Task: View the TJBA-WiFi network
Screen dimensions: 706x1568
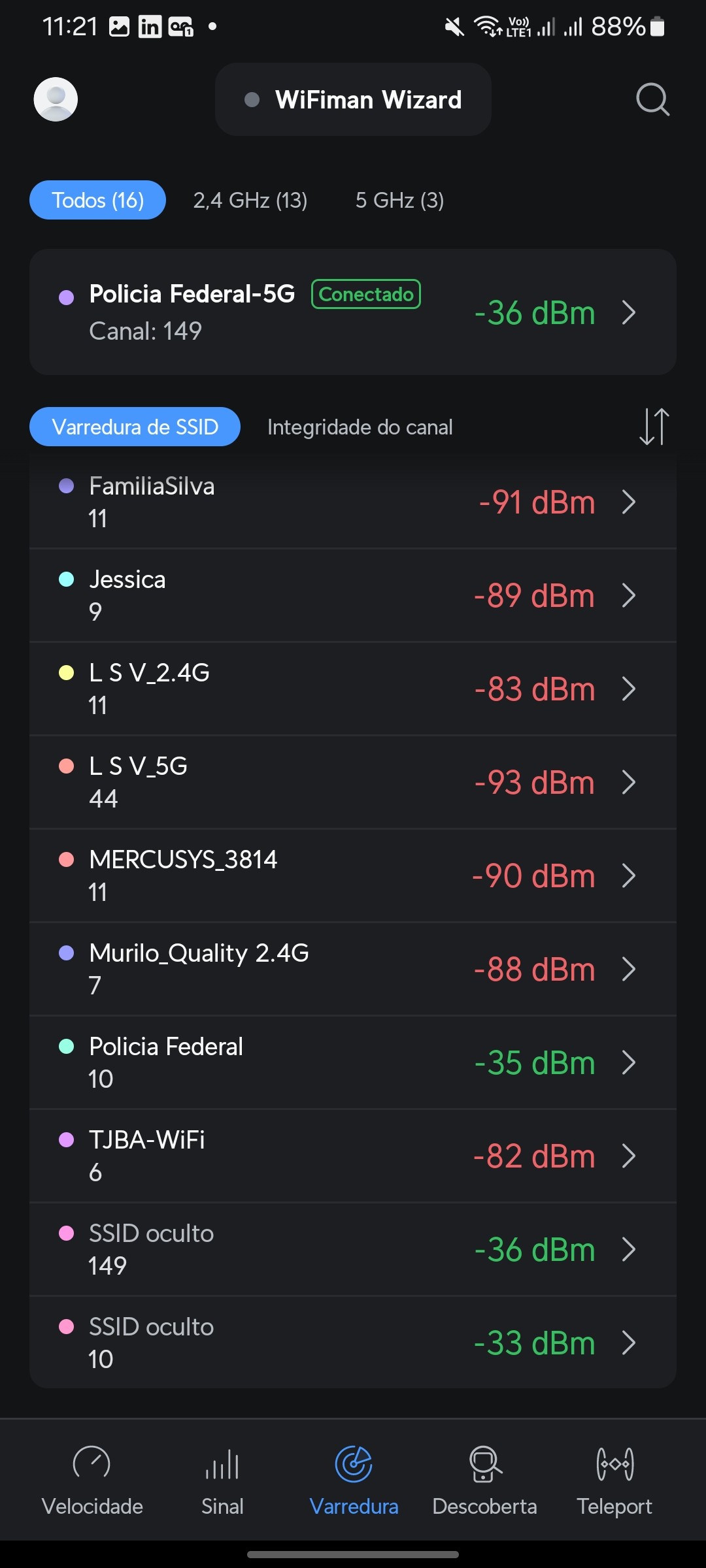Action: pyautogui.click(x=353, y=1156)
